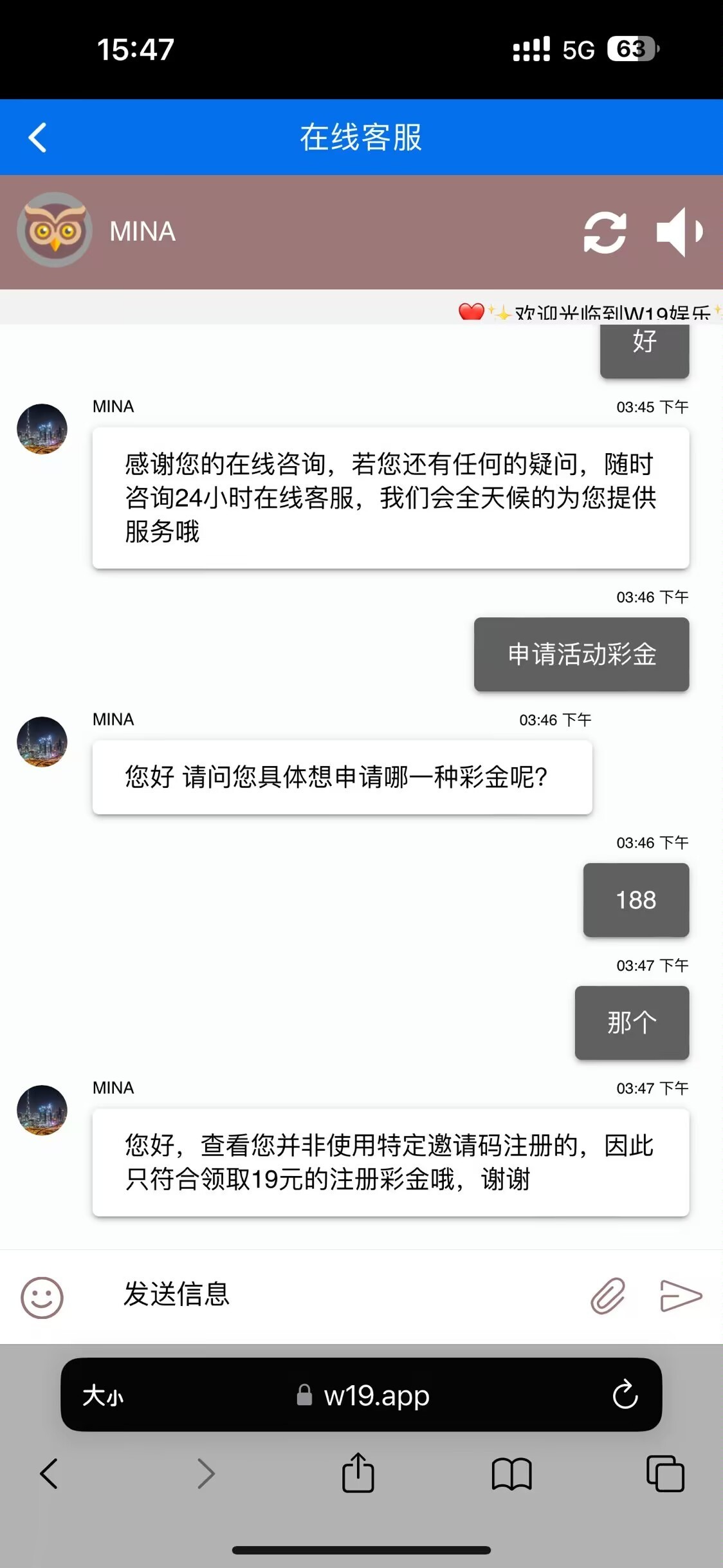Focus the 发送信息 message field
Viewport: 723px width, 1568px height.
(334, 1294)
